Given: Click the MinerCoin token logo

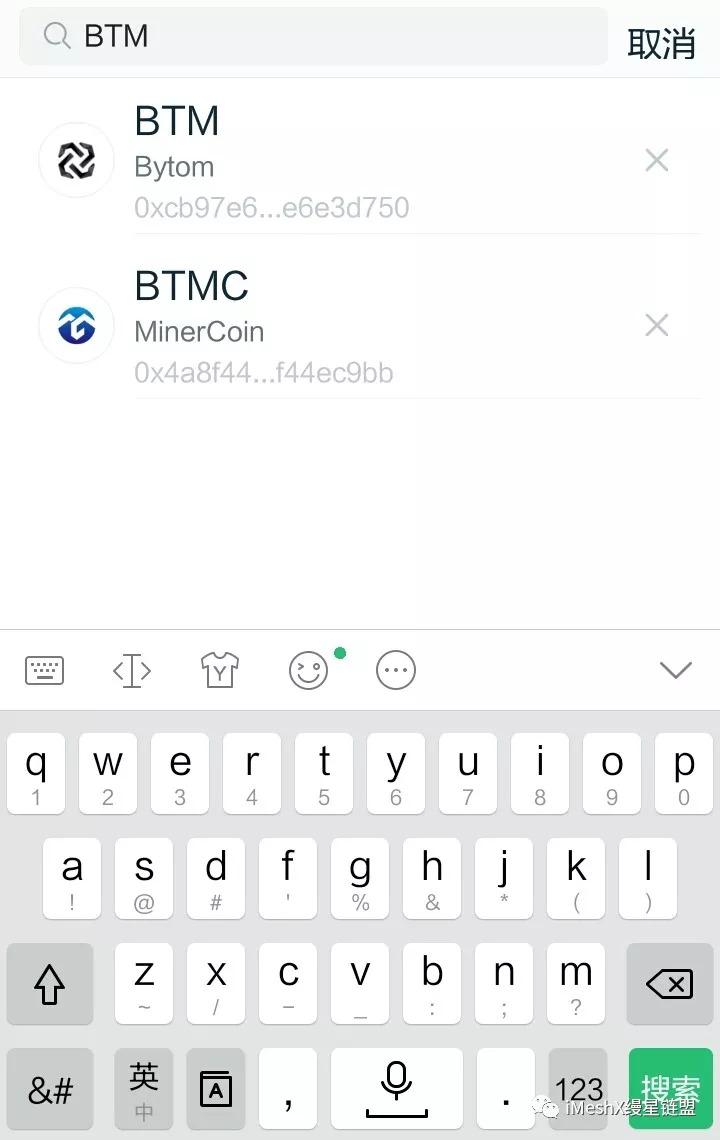Looking at the screenshot, I should tap(75, 325).
